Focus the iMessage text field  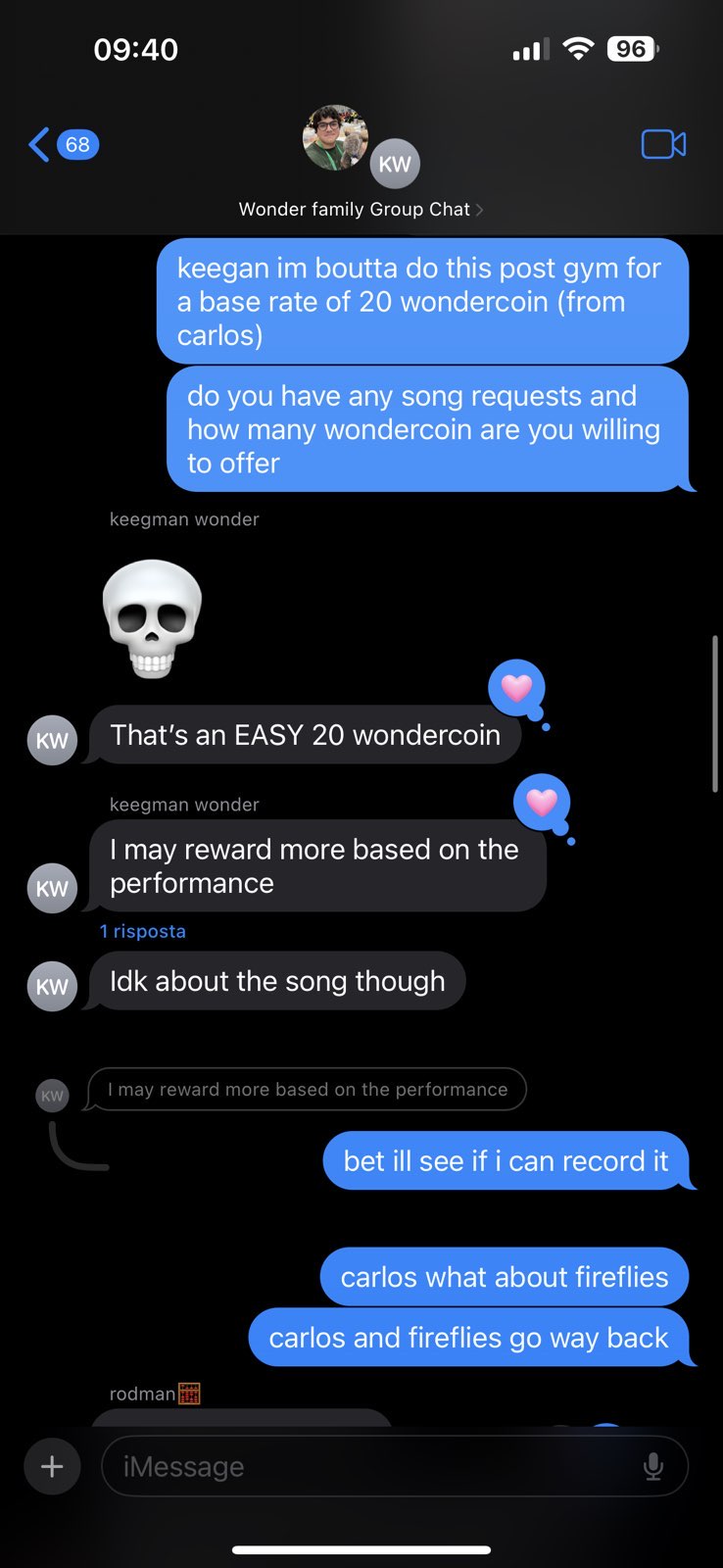pyautogui.click(x=372, y=1466)
